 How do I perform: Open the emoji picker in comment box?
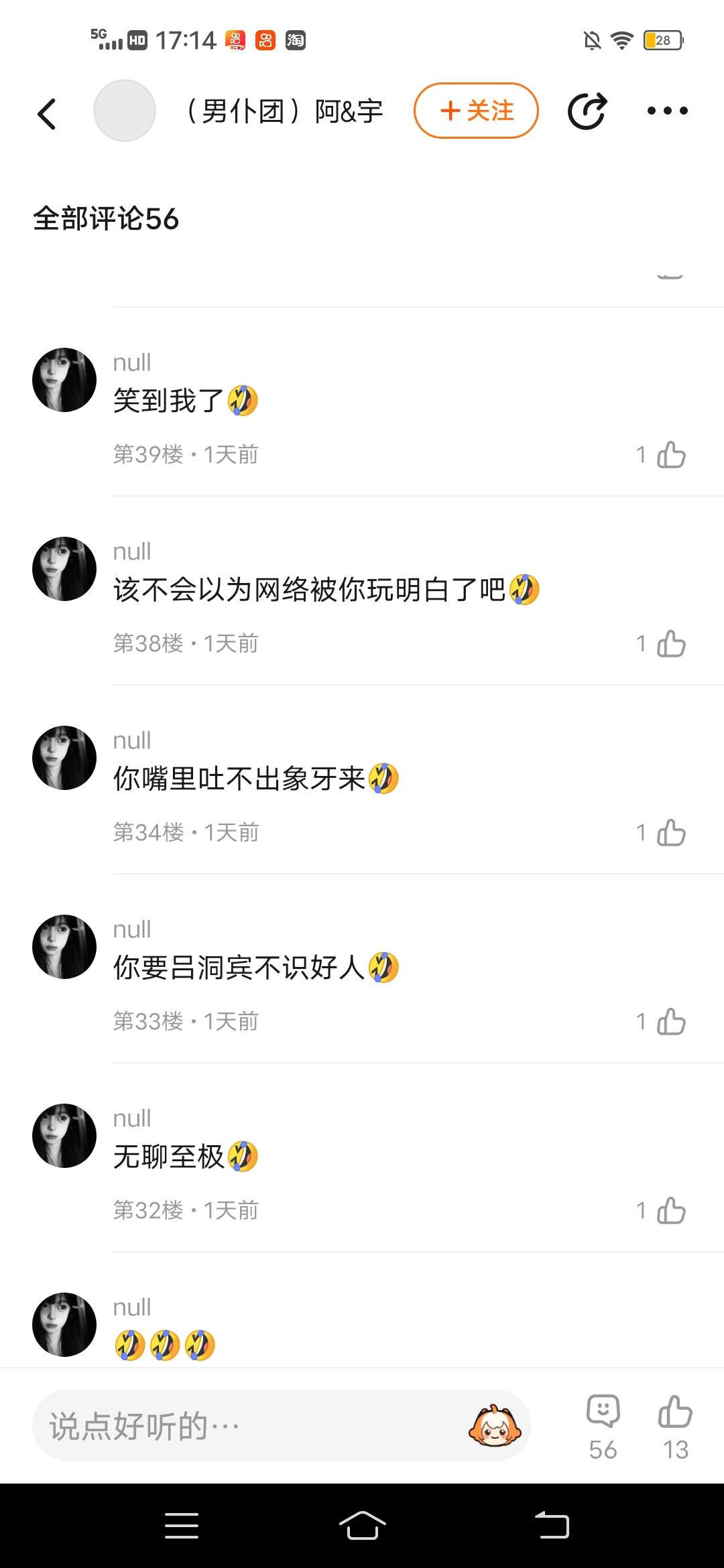(495, 1426)
